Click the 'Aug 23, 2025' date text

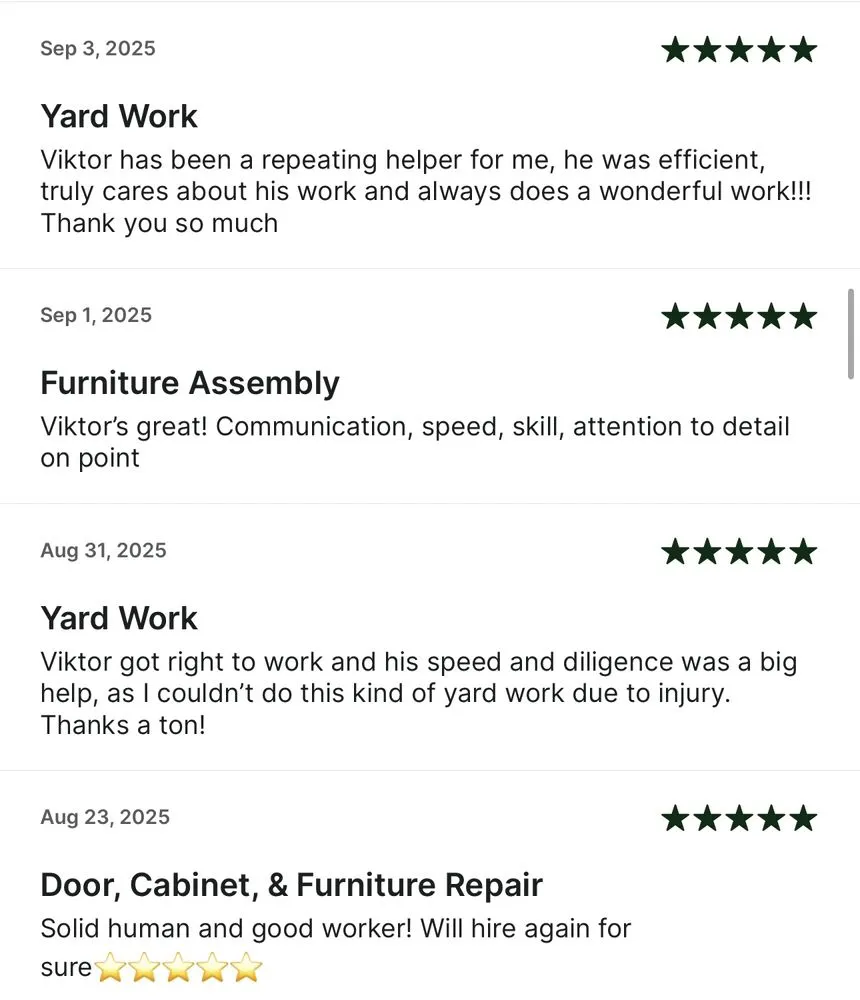[104, 817]
